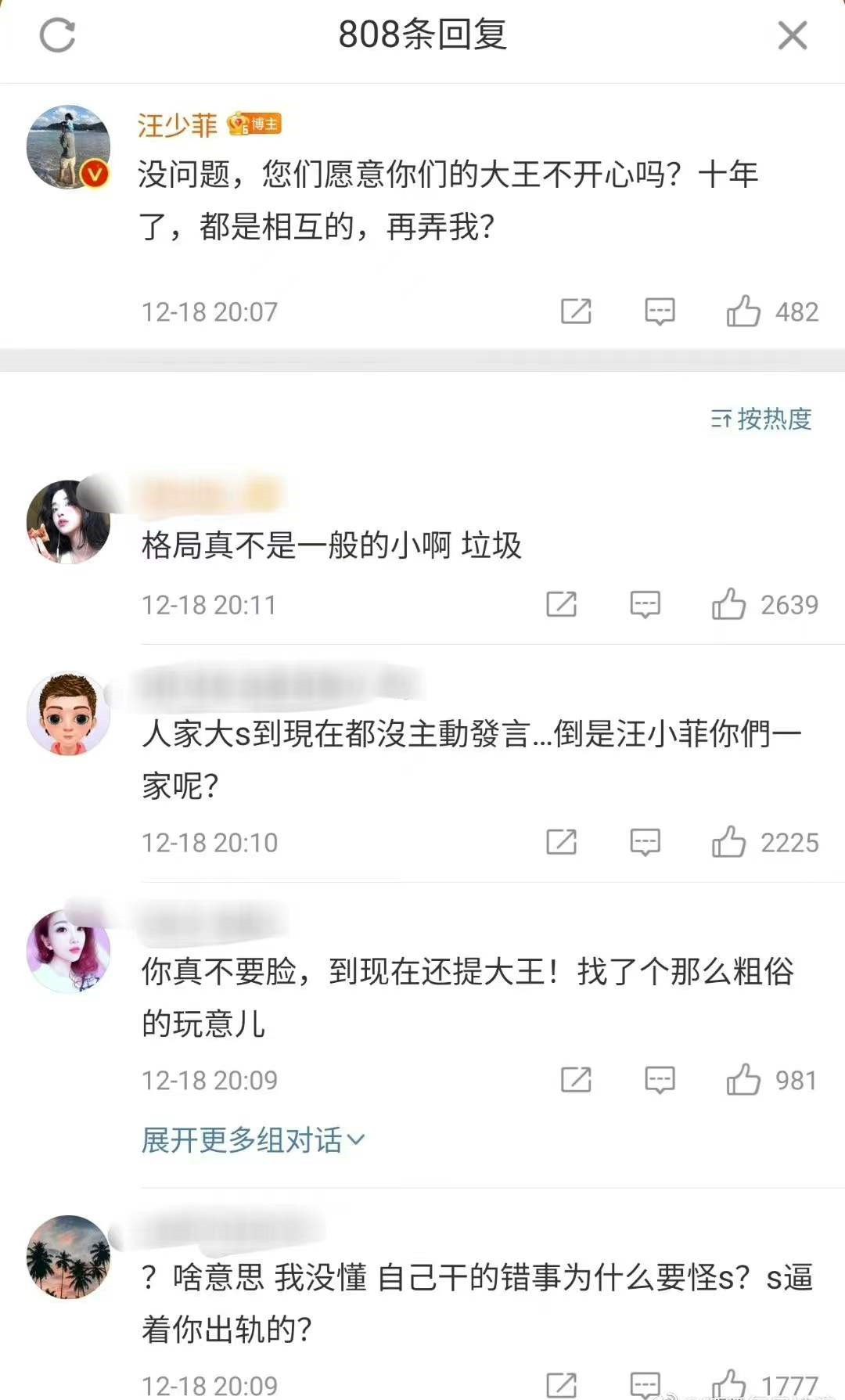Open the share icon on 汪少菲's comment

(x=577, y=311)
